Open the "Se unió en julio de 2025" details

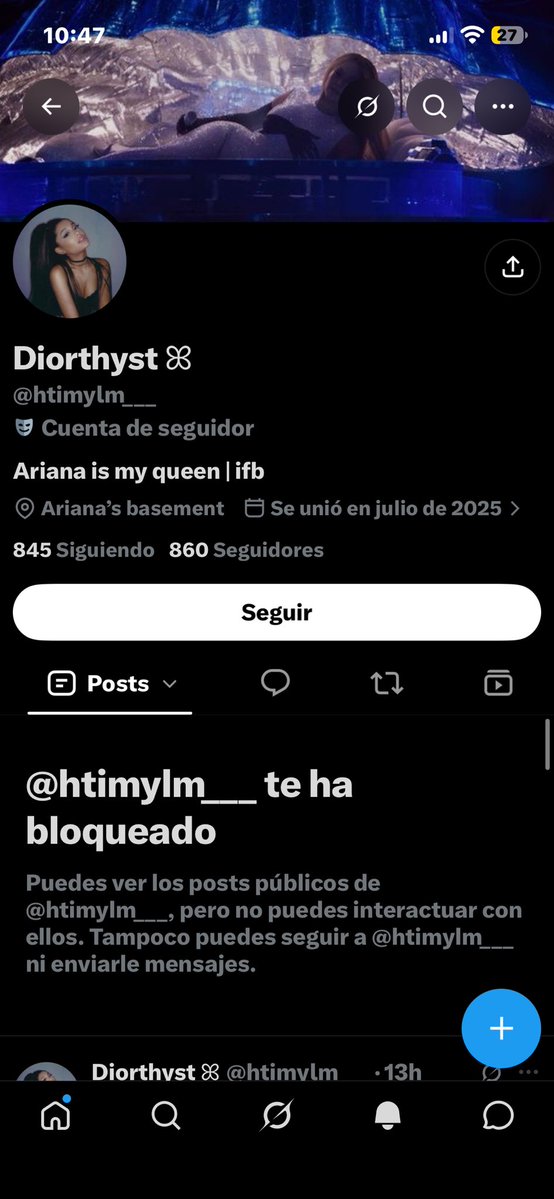382,509
